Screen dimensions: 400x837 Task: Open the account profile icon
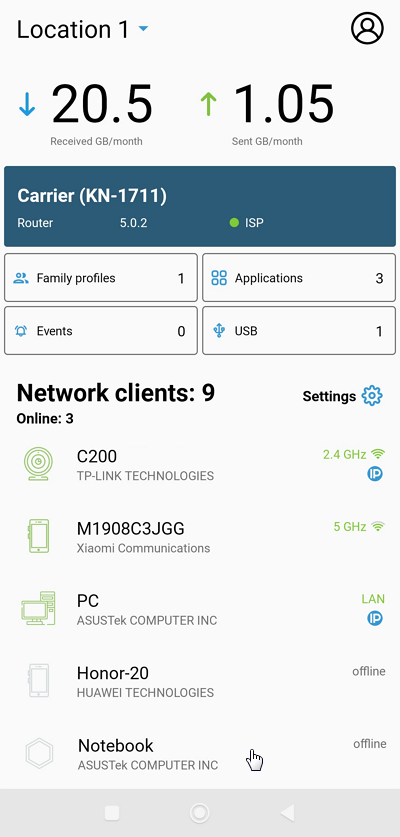tap(367, 28)
